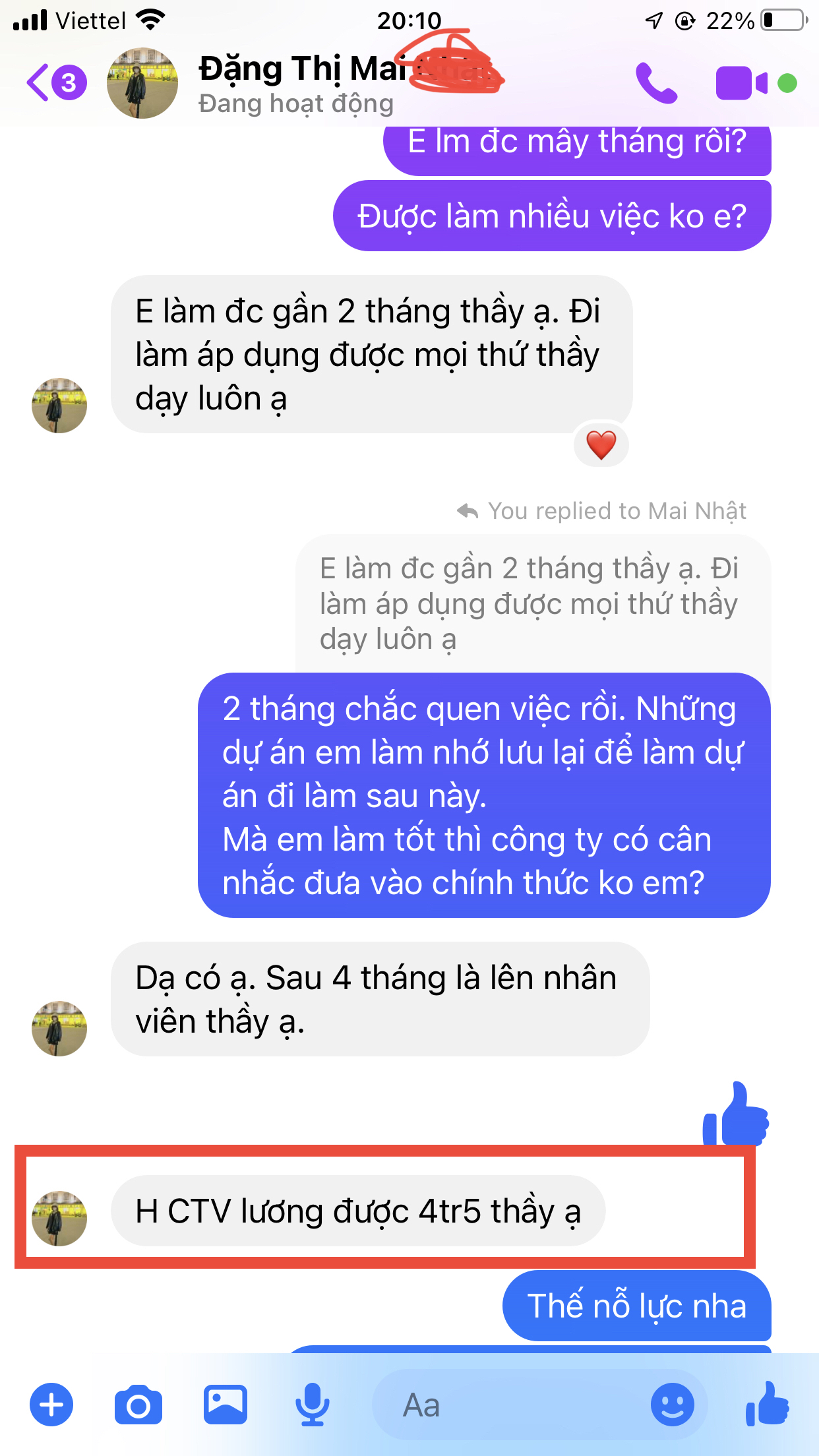Record a voice message with the microphone
Screen dimensions: 819x1456
313,1405
